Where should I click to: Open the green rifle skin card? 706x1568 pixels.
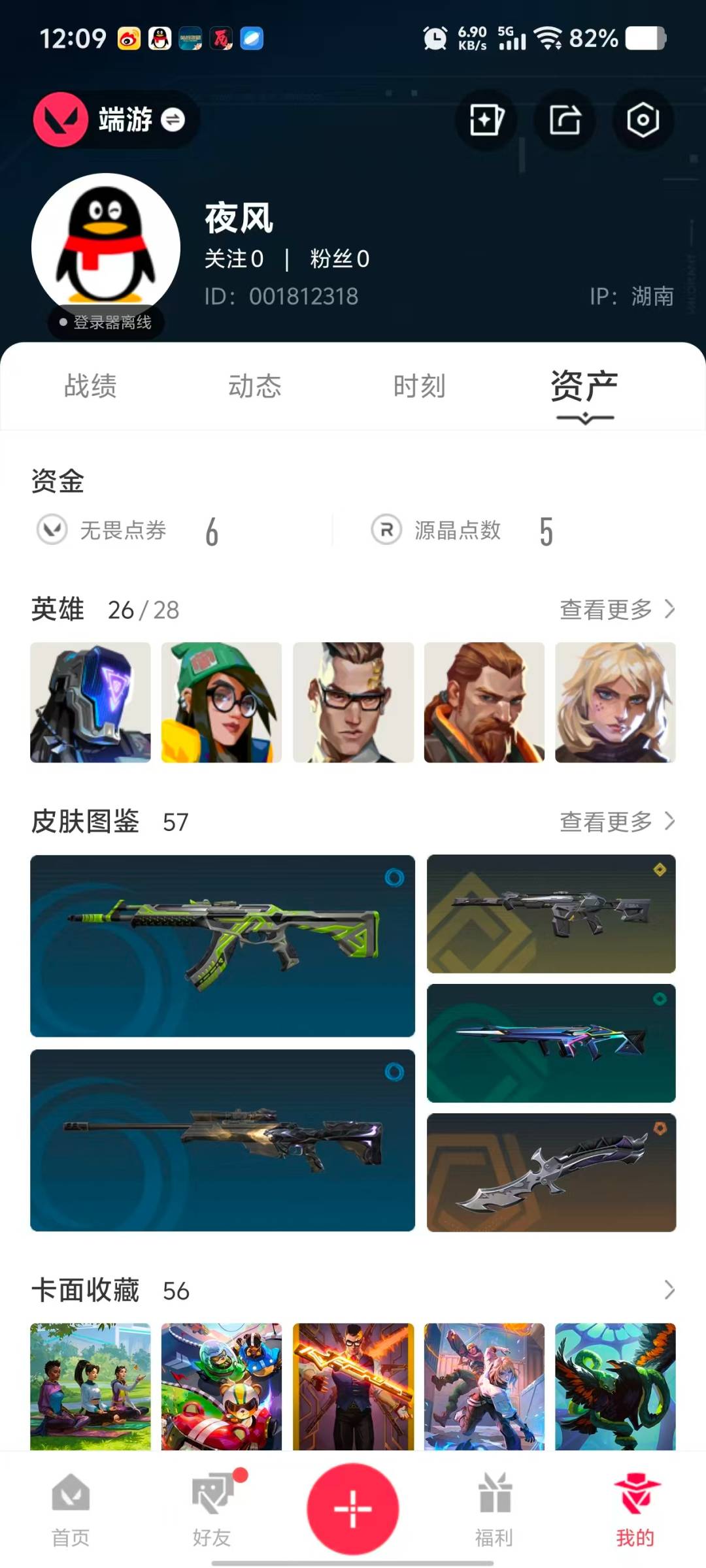pyautogui.click(x=222, y=945)
